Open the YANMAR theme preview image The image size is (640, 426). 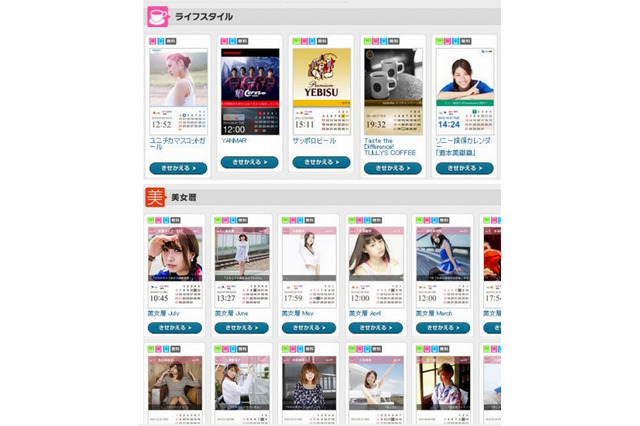[249, 78]
